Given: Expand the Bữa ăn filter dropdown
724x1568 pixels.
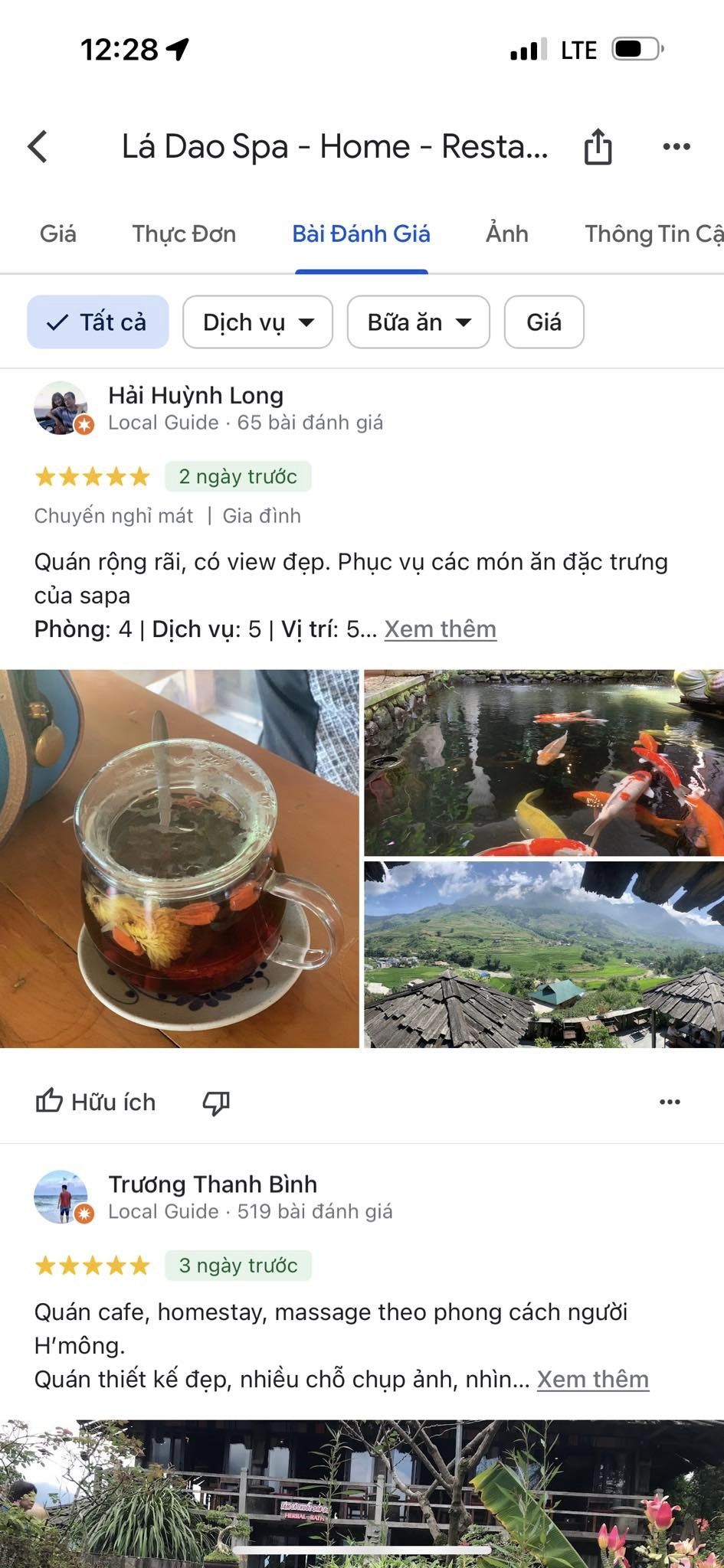Looking at the screenshot, I should [x=418, y=322].
